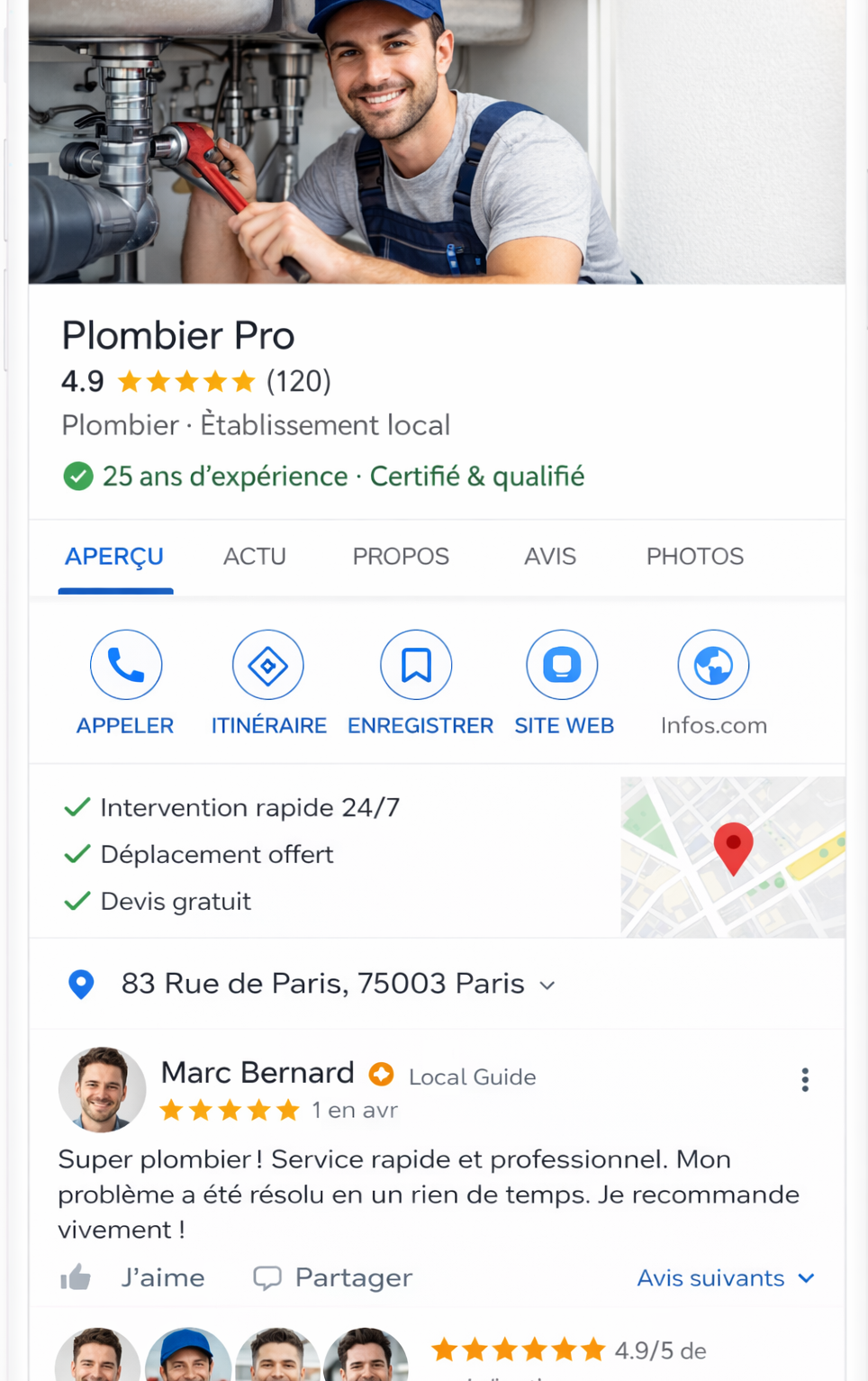Visit Infos.com via the globe icon
The image size is (868, 1381).
712,664
